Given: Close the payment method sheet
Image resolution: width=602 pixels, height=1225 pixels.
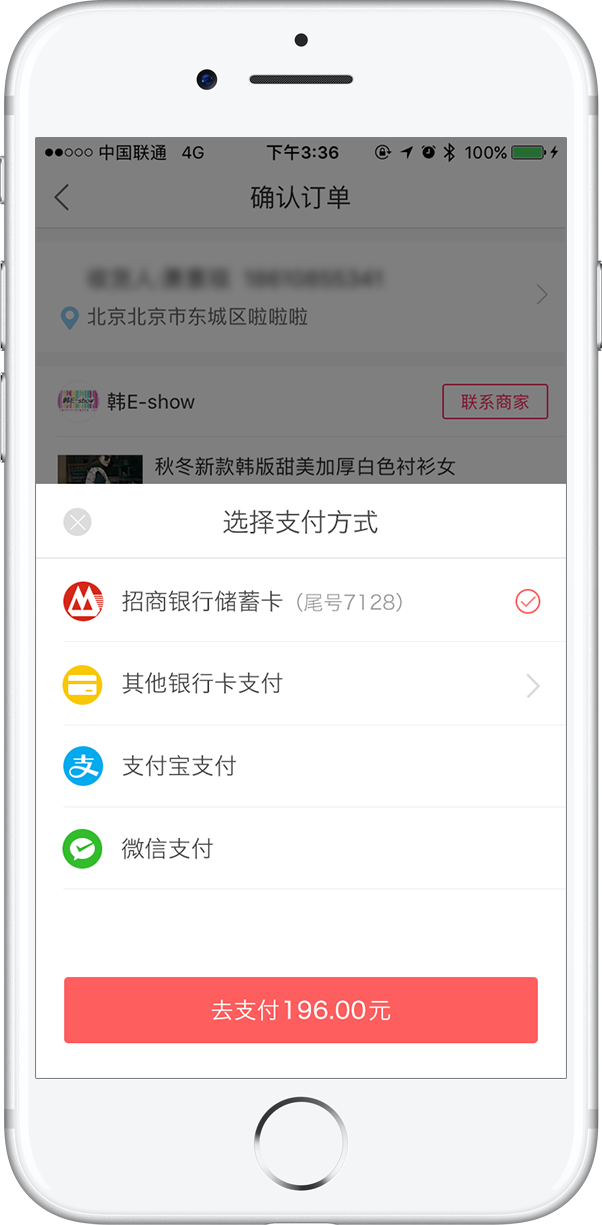Looking at the screenshot, I should (x=77, y=522).
